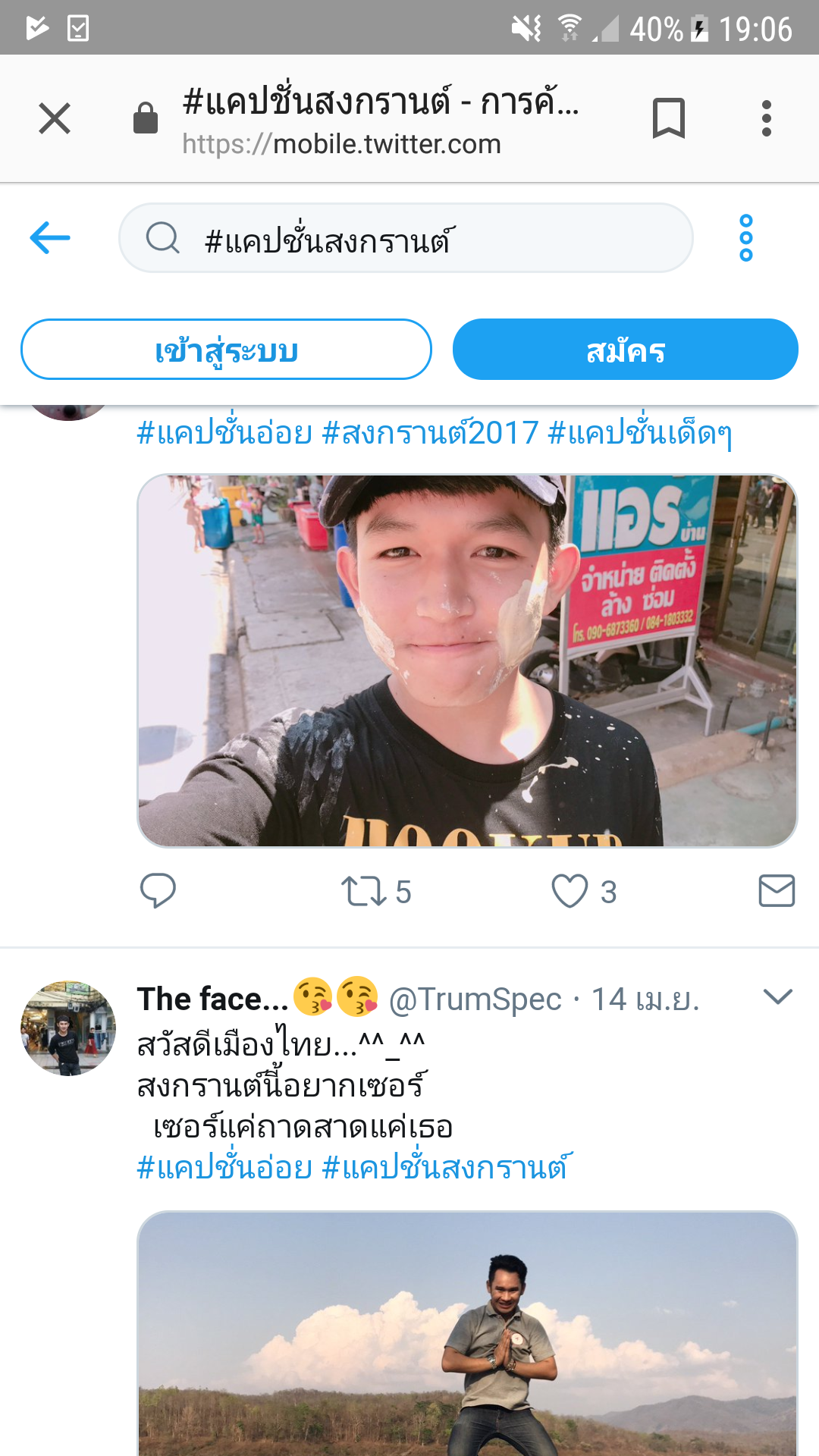Open the #สงกรานต์2017 hashtag link

[430, 434]
